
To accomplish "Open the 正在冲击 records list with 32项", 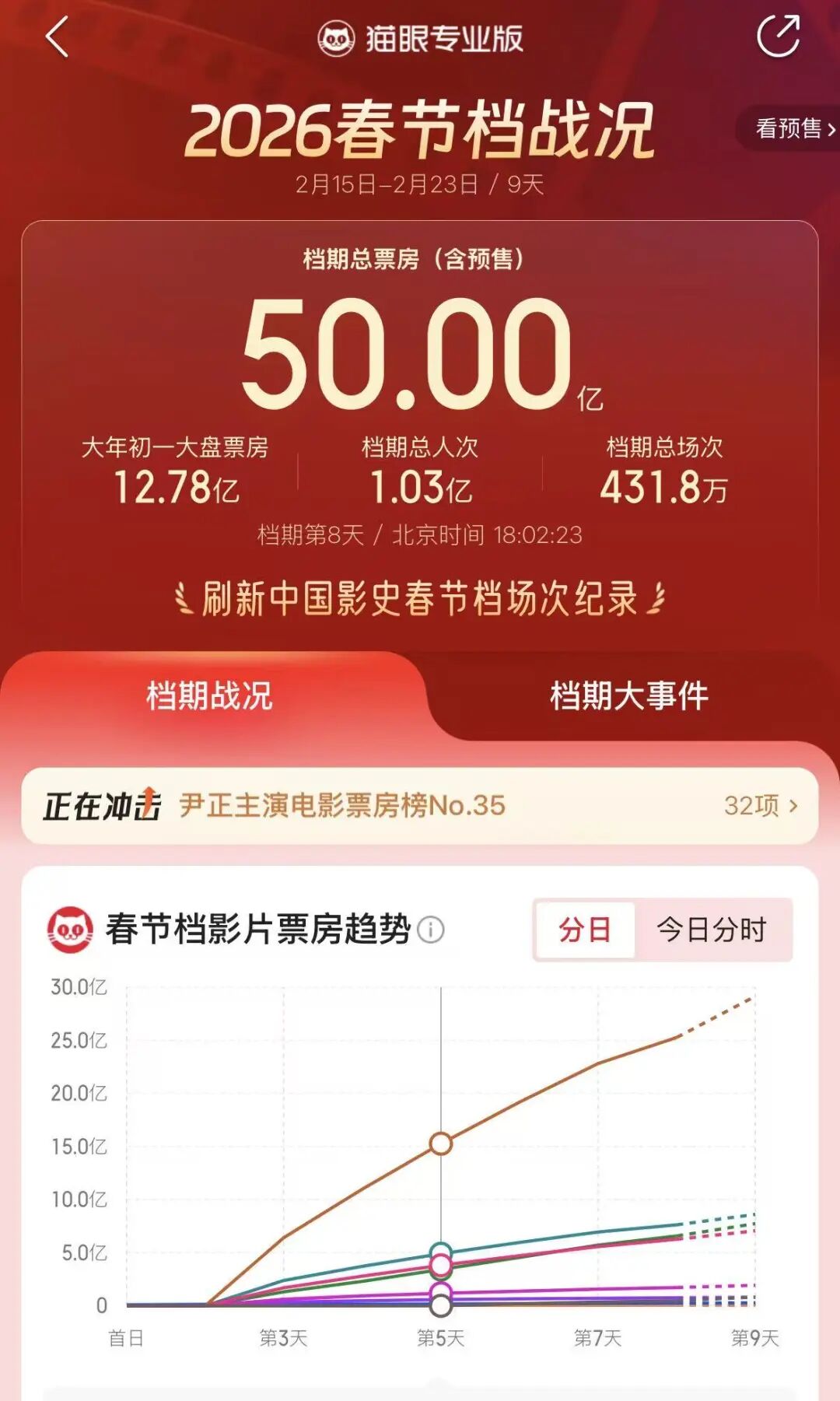I will tap(759, 806).
